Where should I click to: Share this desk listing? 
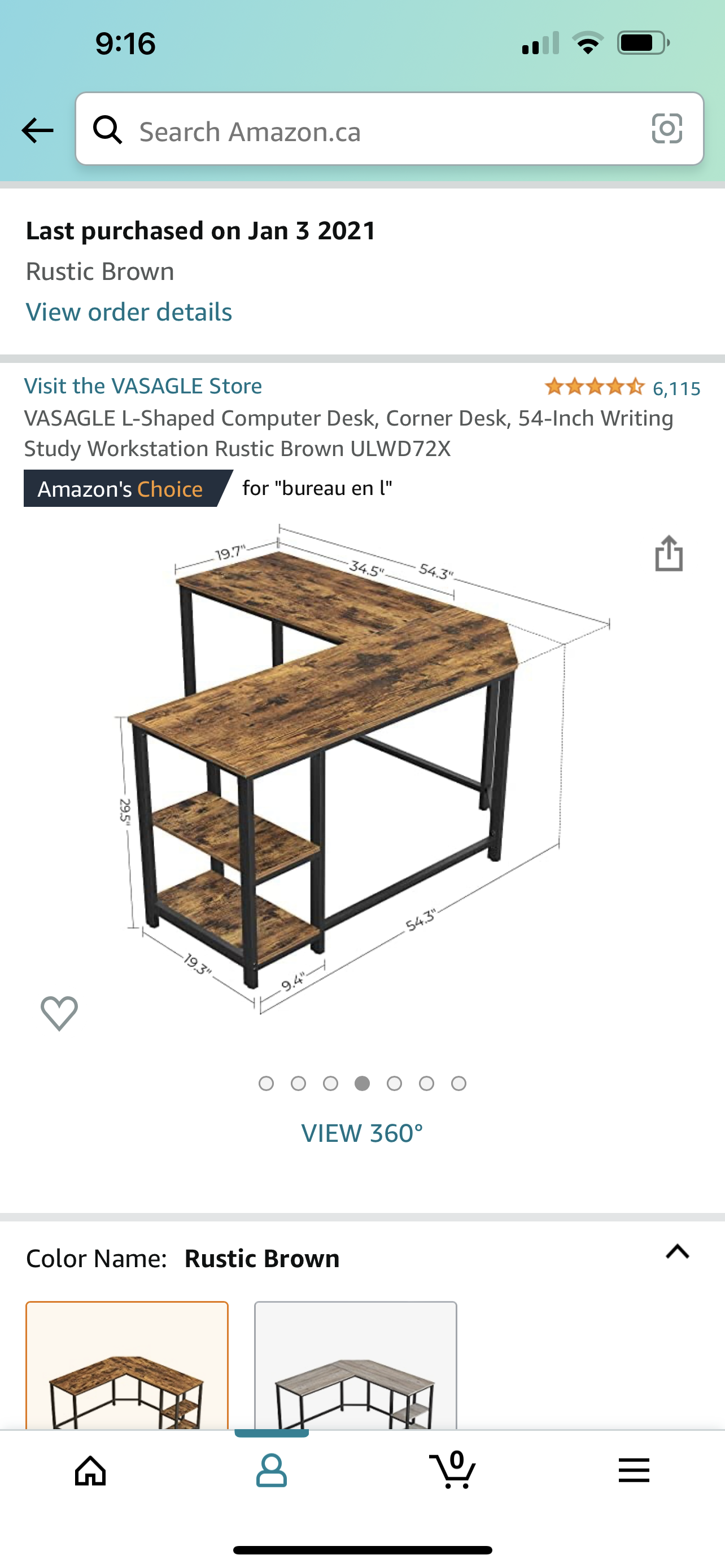(x=669, y=553)
